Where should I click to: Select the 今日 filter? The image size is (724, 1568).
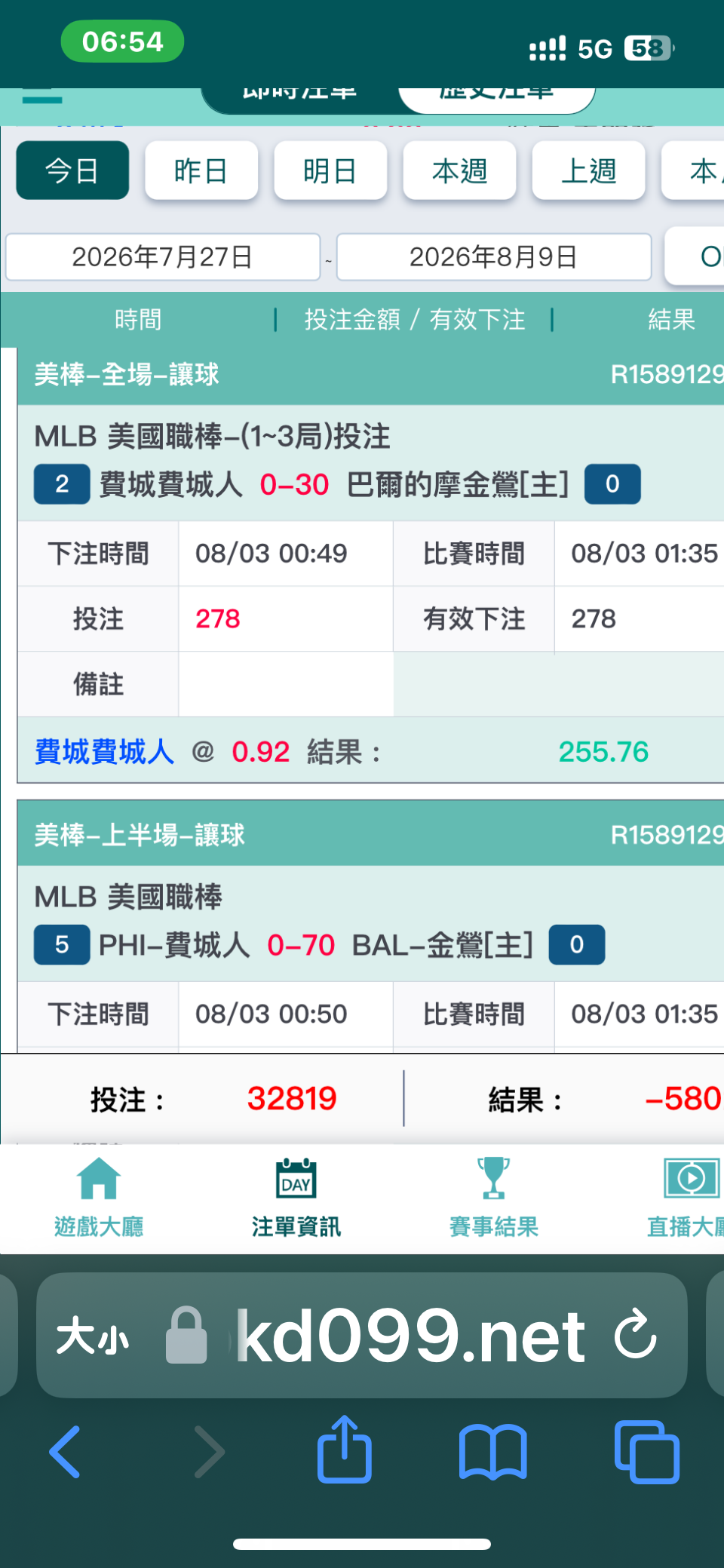tap(72, 170)
